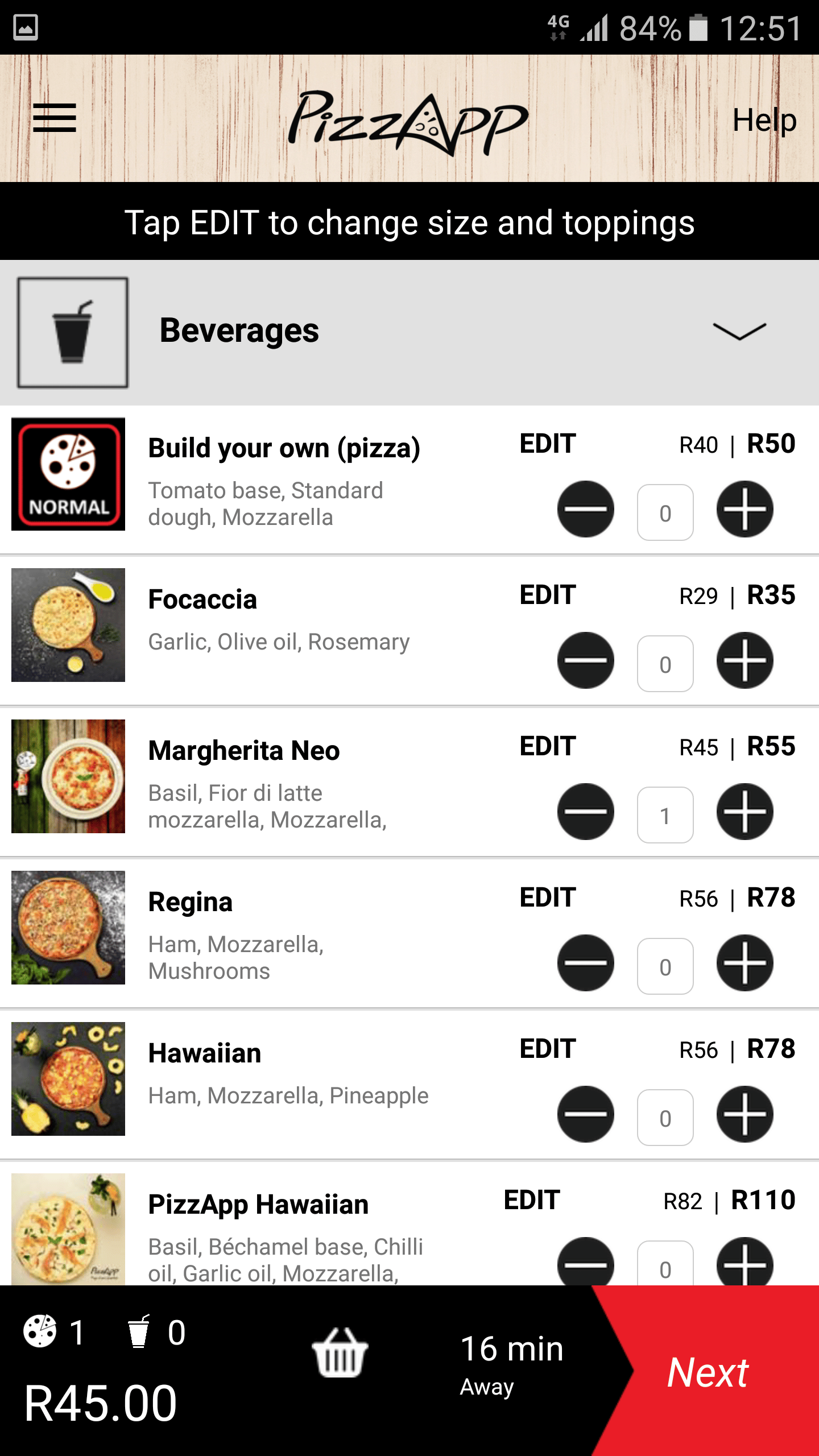Continue with the Next button
This screenshot has height=1456, width=819.
708,1372
